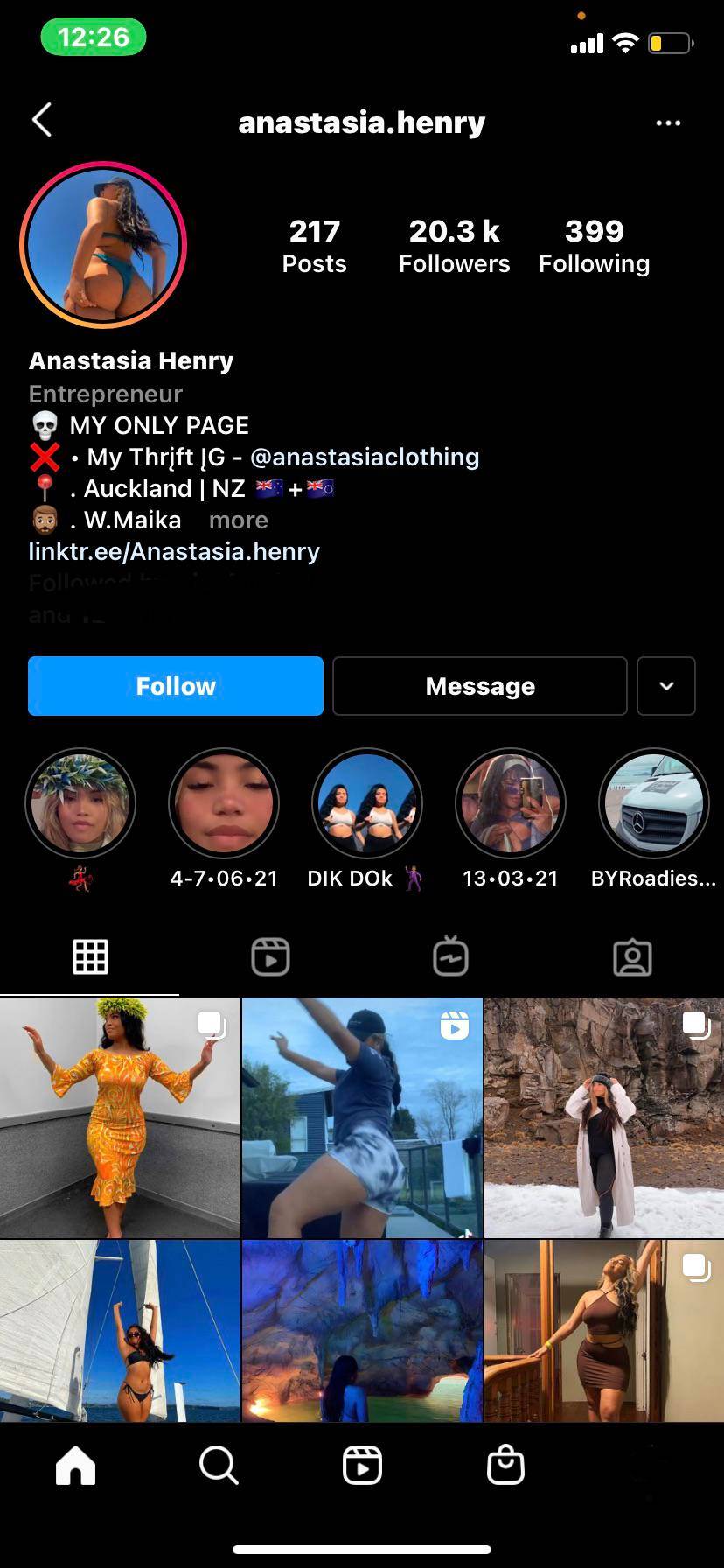Viewport: 724px width, 1568px height.
Task: Open the 4-7-06-21 story highlight
Action: click(x=224, y=802)
